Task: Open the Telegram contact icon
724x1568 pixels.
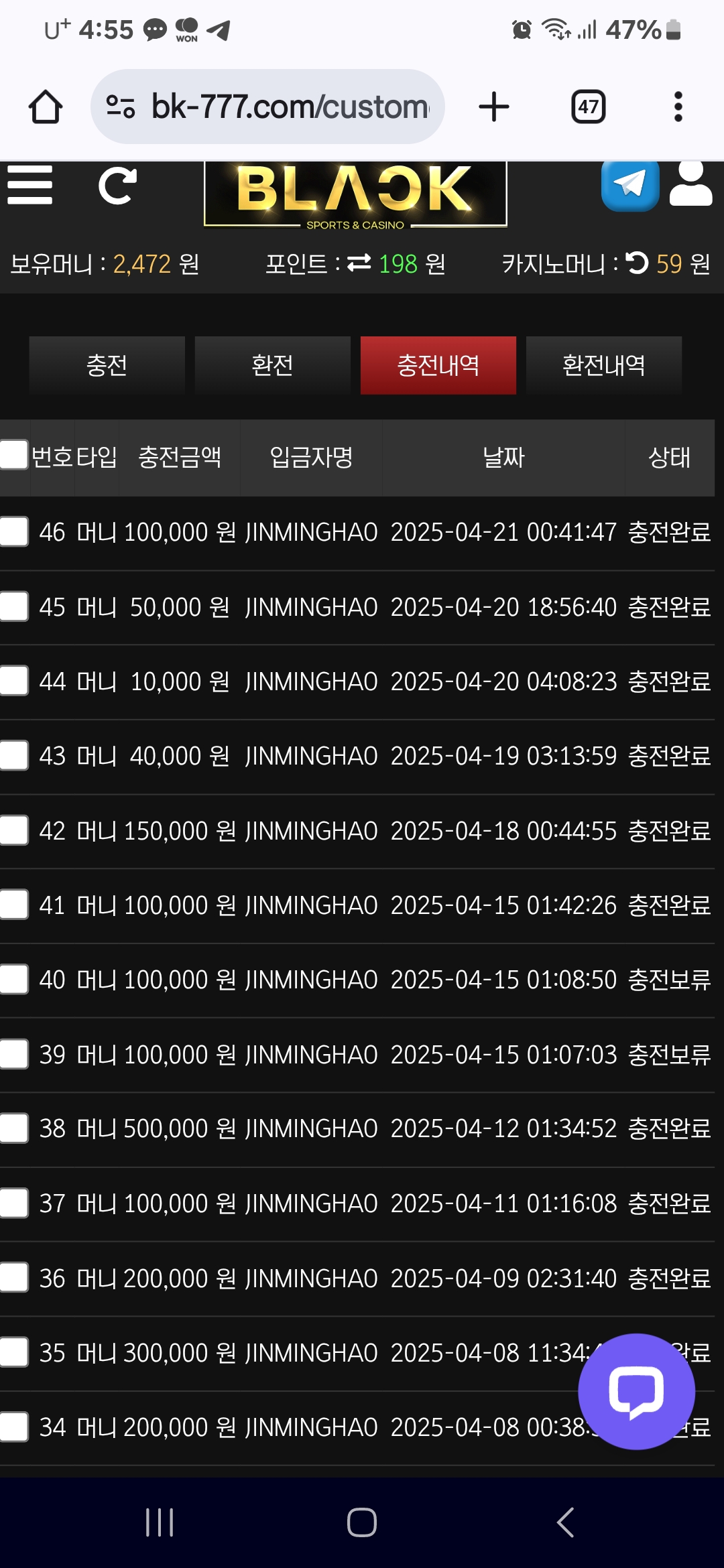Action: click(x=630, y=184)
